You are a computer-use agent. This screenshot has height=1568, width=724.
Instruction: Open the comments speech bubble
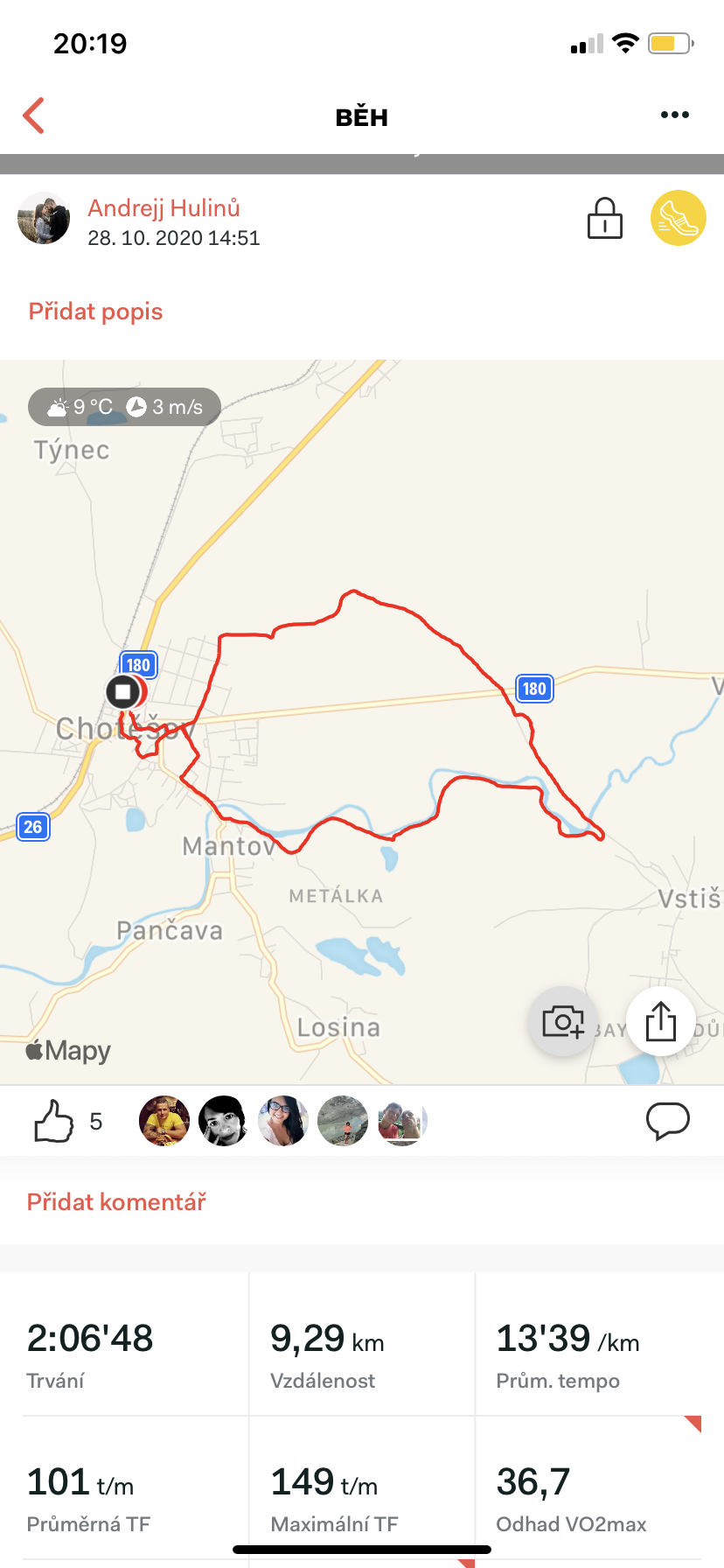668,1121
